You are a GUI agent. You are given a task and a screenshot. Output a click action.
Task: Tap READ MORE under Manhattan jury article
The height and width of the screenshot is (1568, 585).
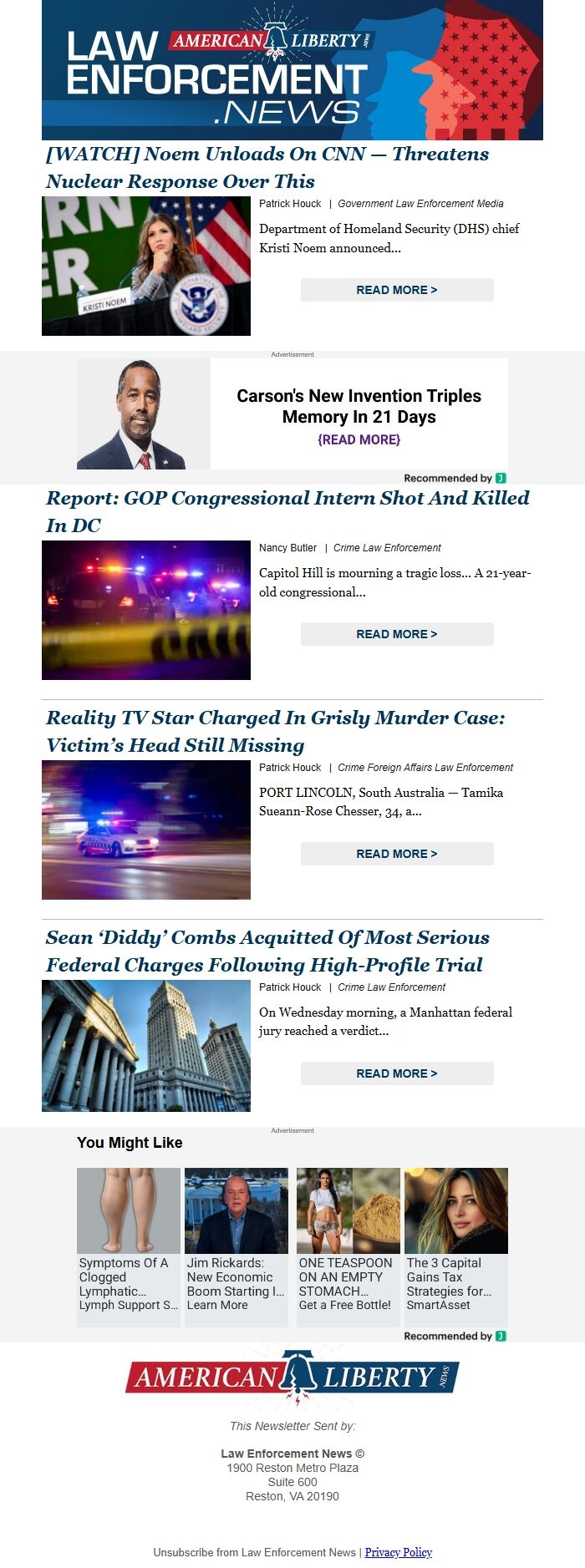397,1073
